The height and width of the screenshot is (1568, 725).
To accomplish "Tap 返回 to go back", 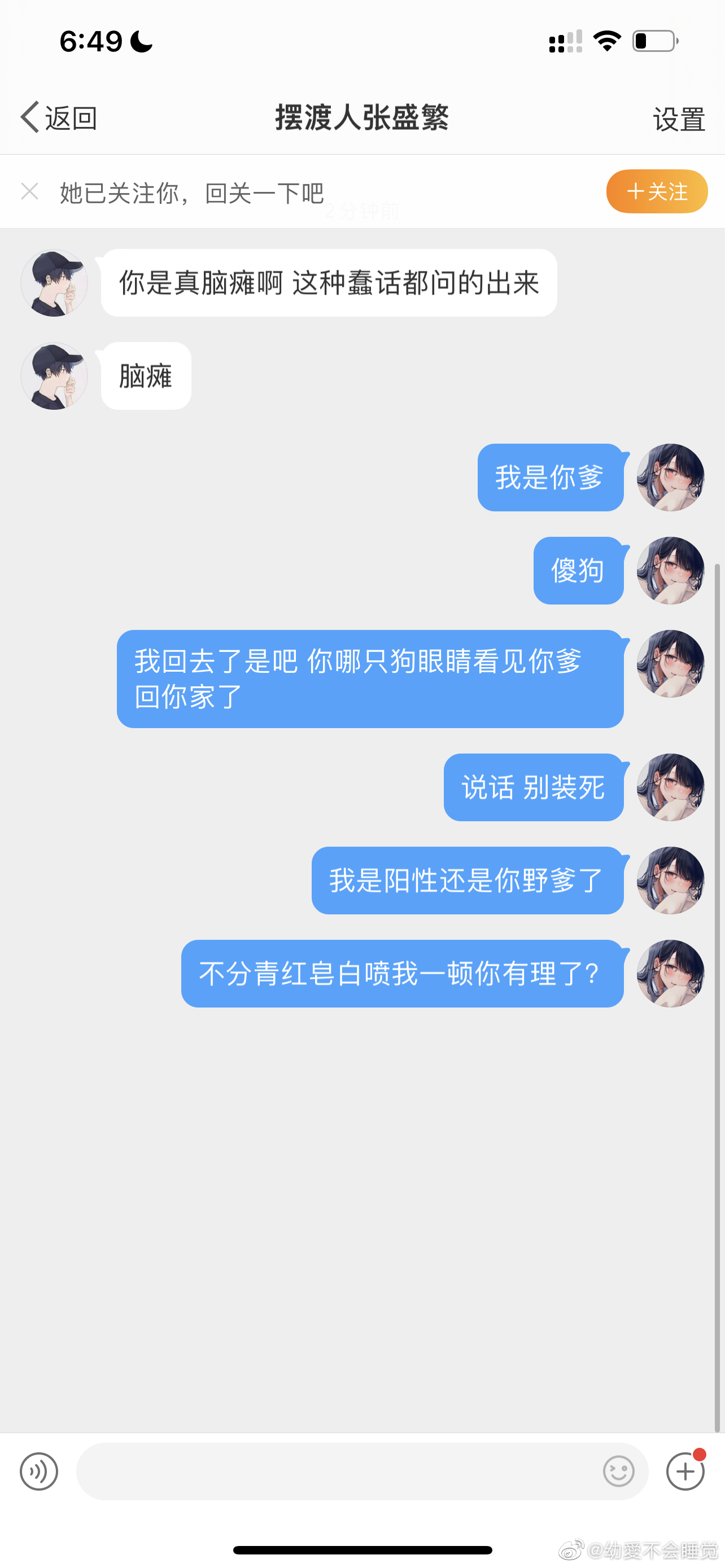I will [x=58, y=117].
